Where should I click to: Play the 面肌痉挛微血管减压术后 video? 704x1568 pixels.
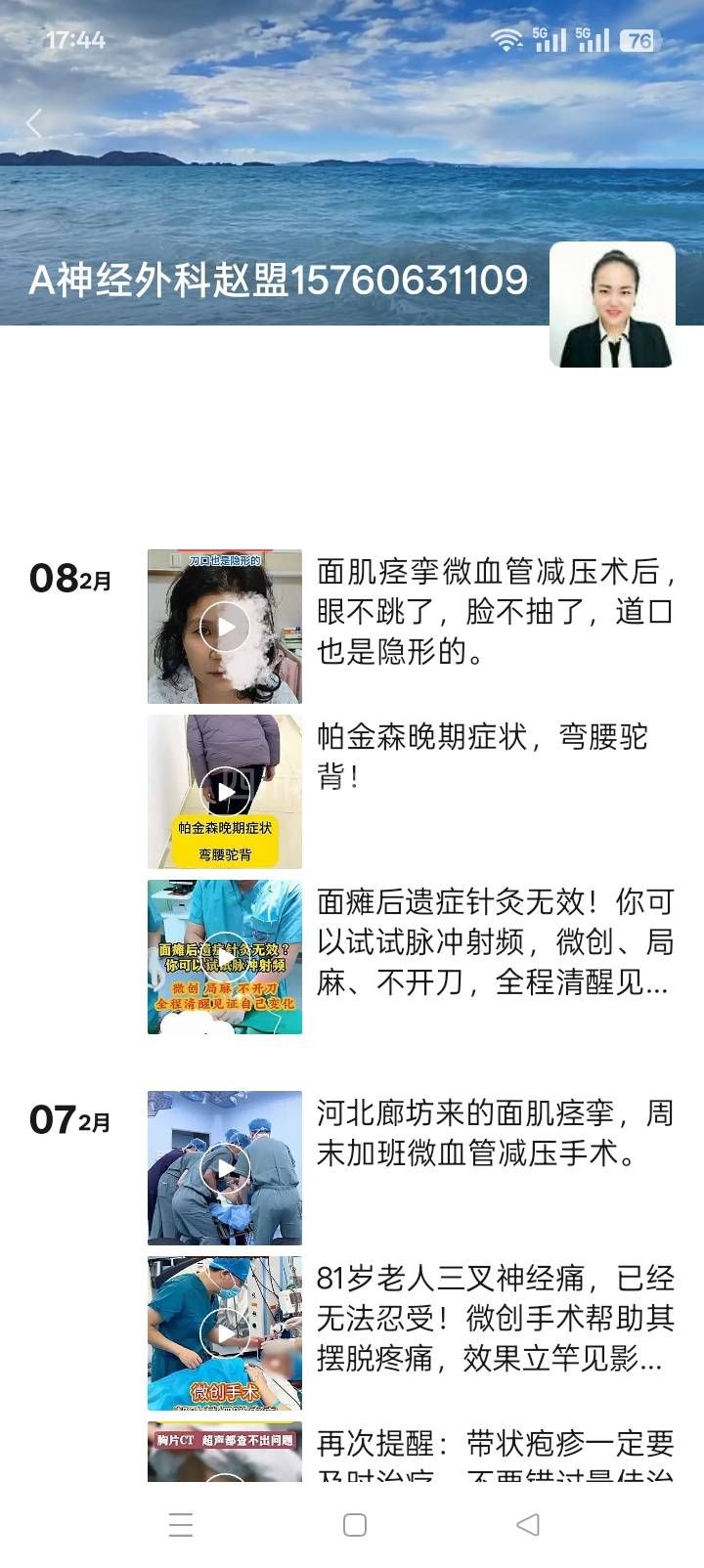[x=225, y=627]
